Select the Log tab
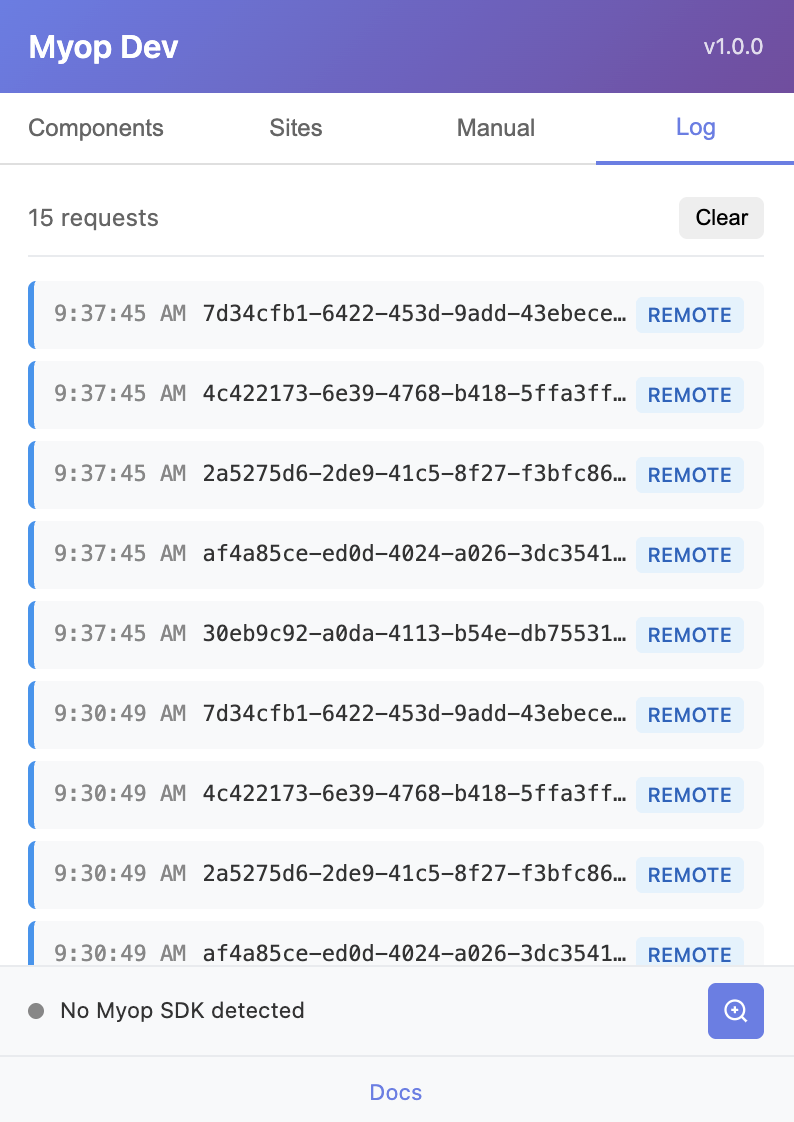 tap(694, 127)
